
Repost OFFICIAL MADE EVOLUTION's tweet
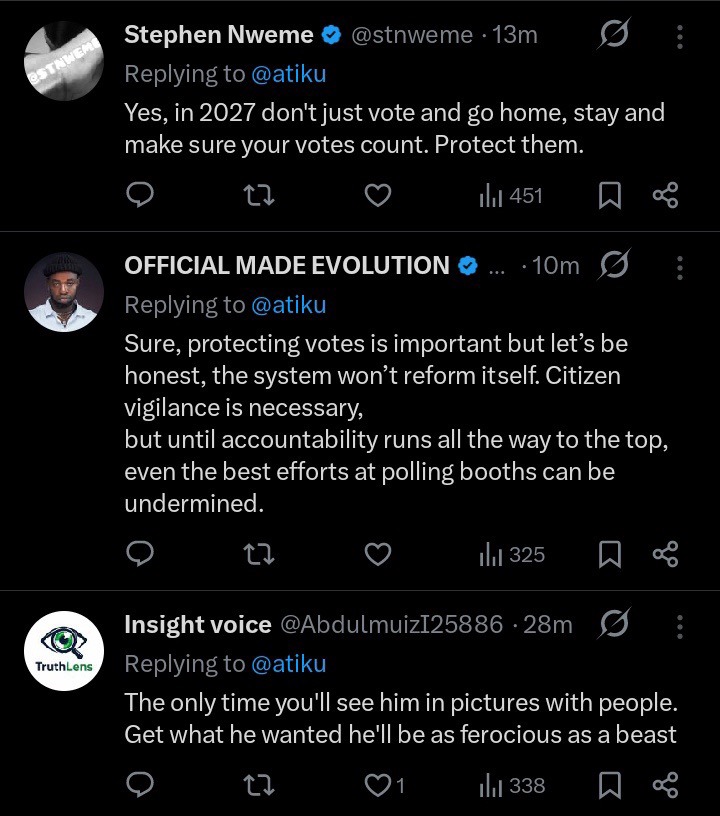tap(259, 553)
